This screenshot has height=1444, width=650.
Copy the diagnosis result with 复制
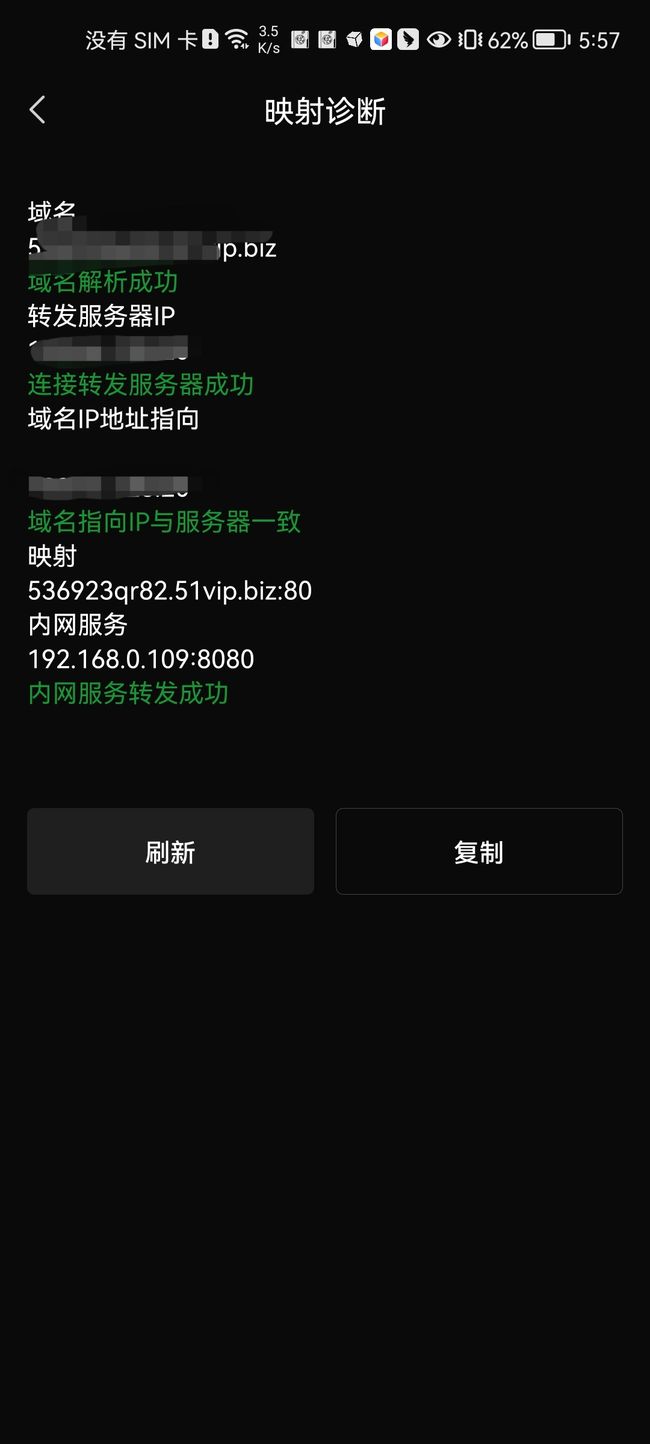point(479,851)
